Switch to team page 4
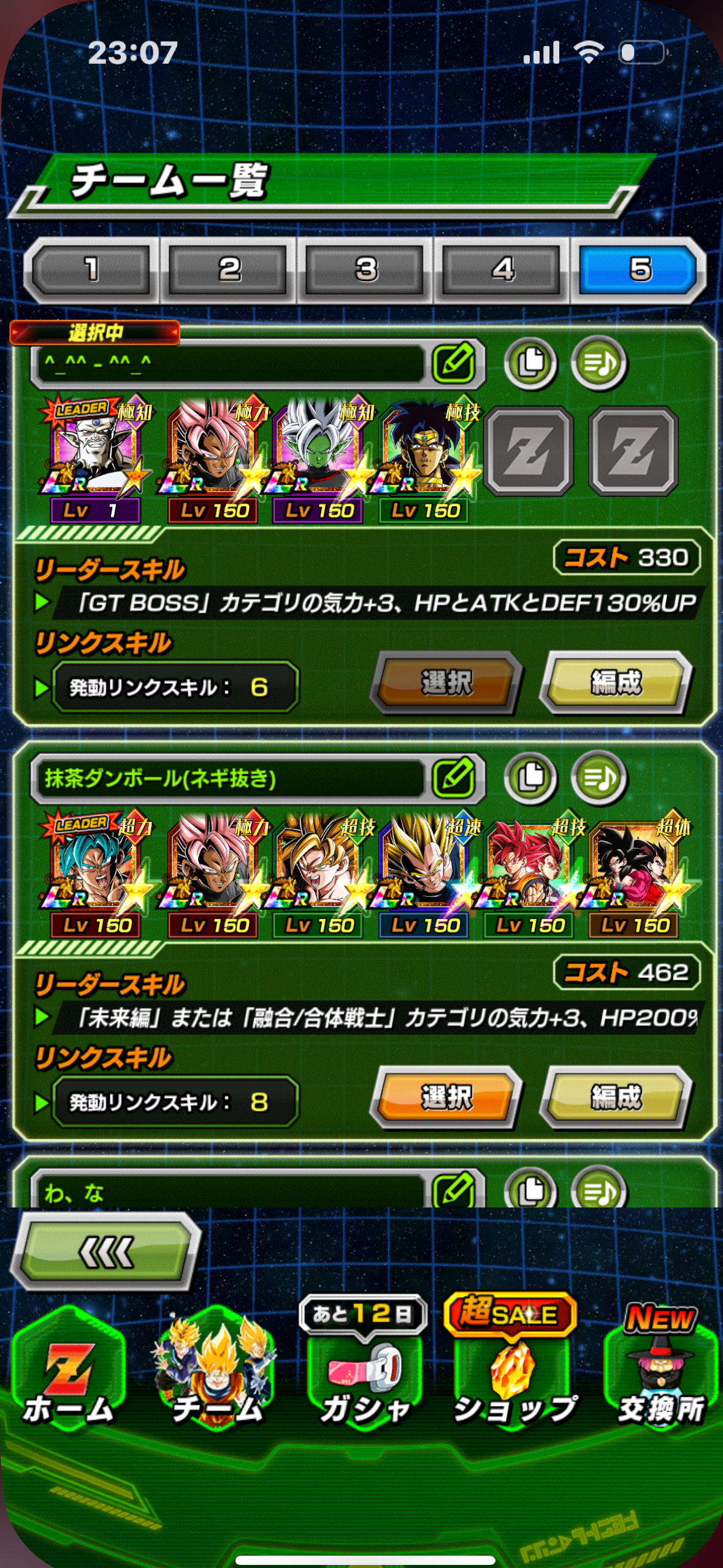Image resolution: width=723 pixels, height=1568 pixels. click(503, 270)
